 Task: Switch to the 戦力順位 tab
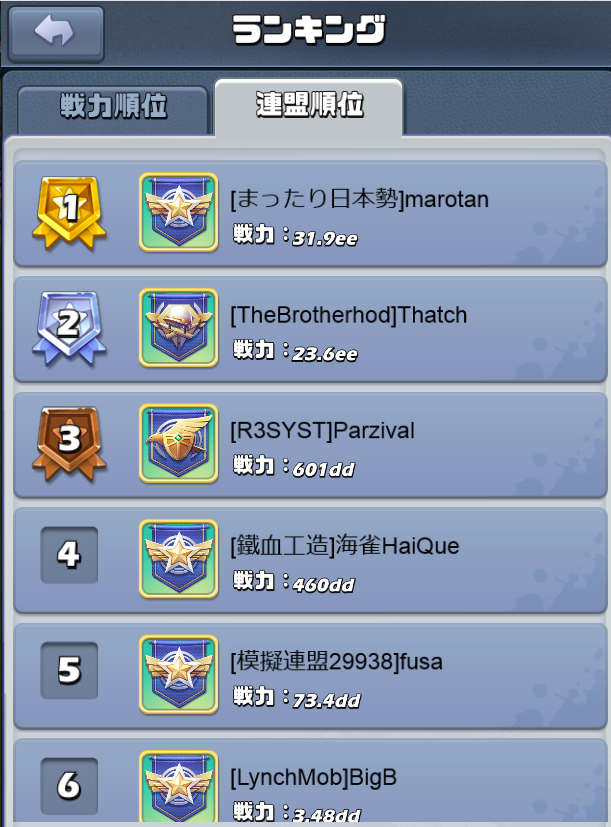[x=112, y=107]
